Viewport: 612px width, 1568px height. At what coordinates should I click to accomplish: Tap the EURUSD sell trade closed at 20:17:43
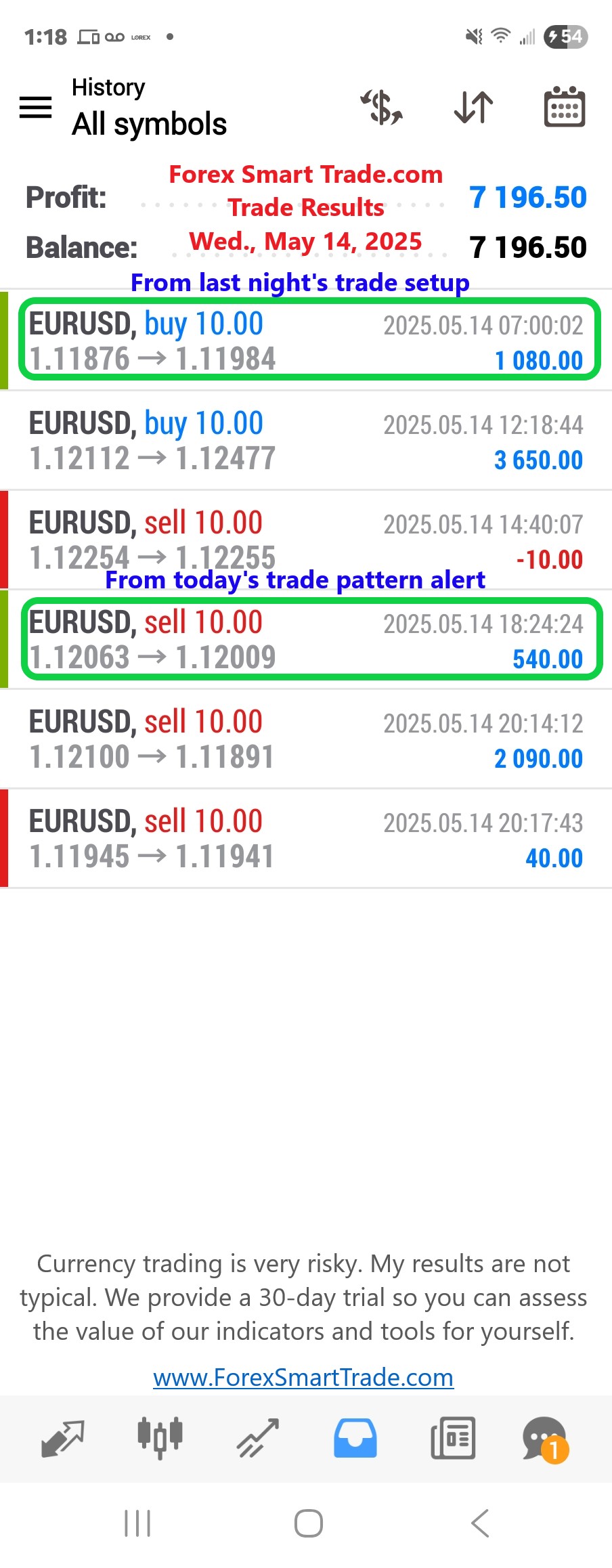point(306,838)
